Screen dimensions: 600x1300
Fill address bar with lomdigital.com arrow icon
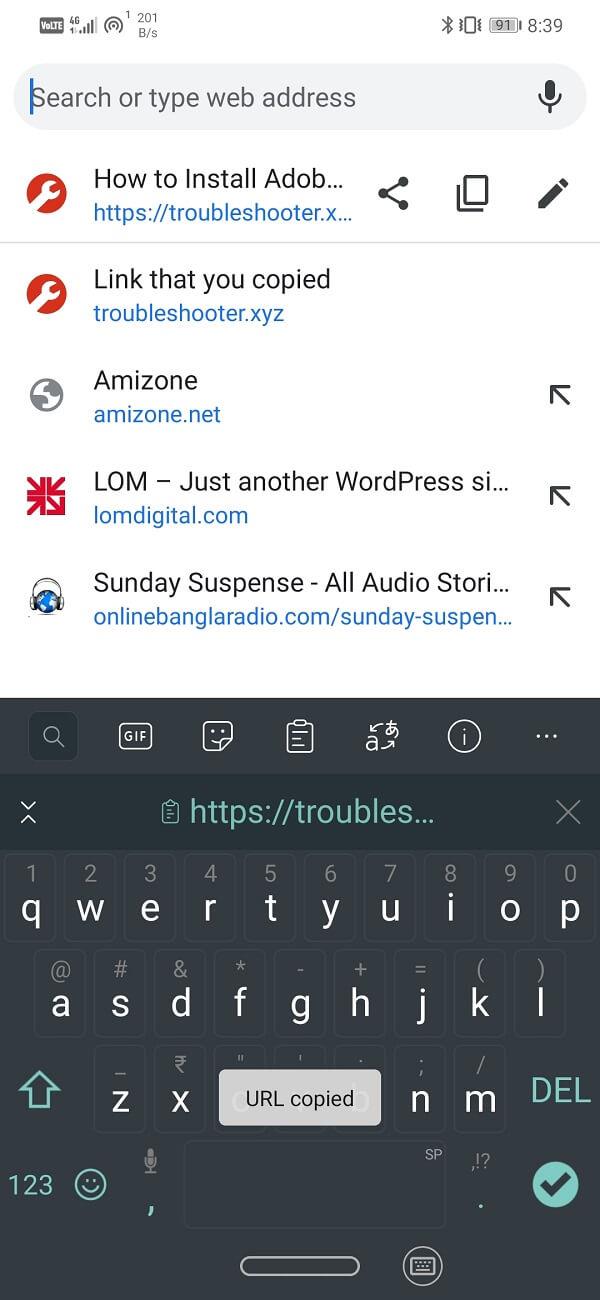point(560,495)
